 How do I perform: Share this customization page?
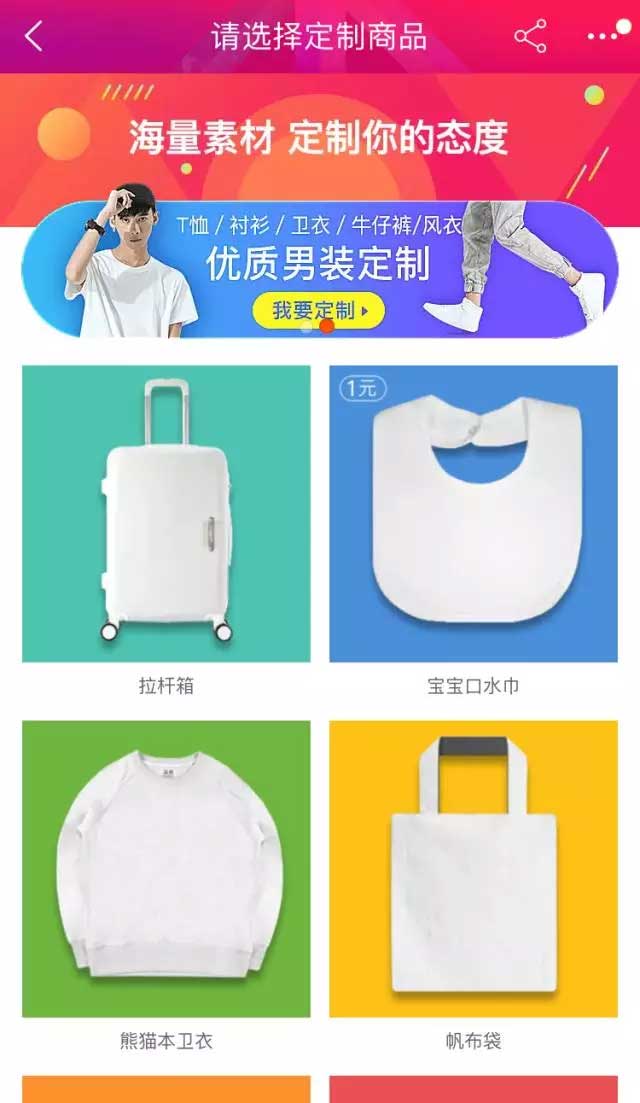530,37
